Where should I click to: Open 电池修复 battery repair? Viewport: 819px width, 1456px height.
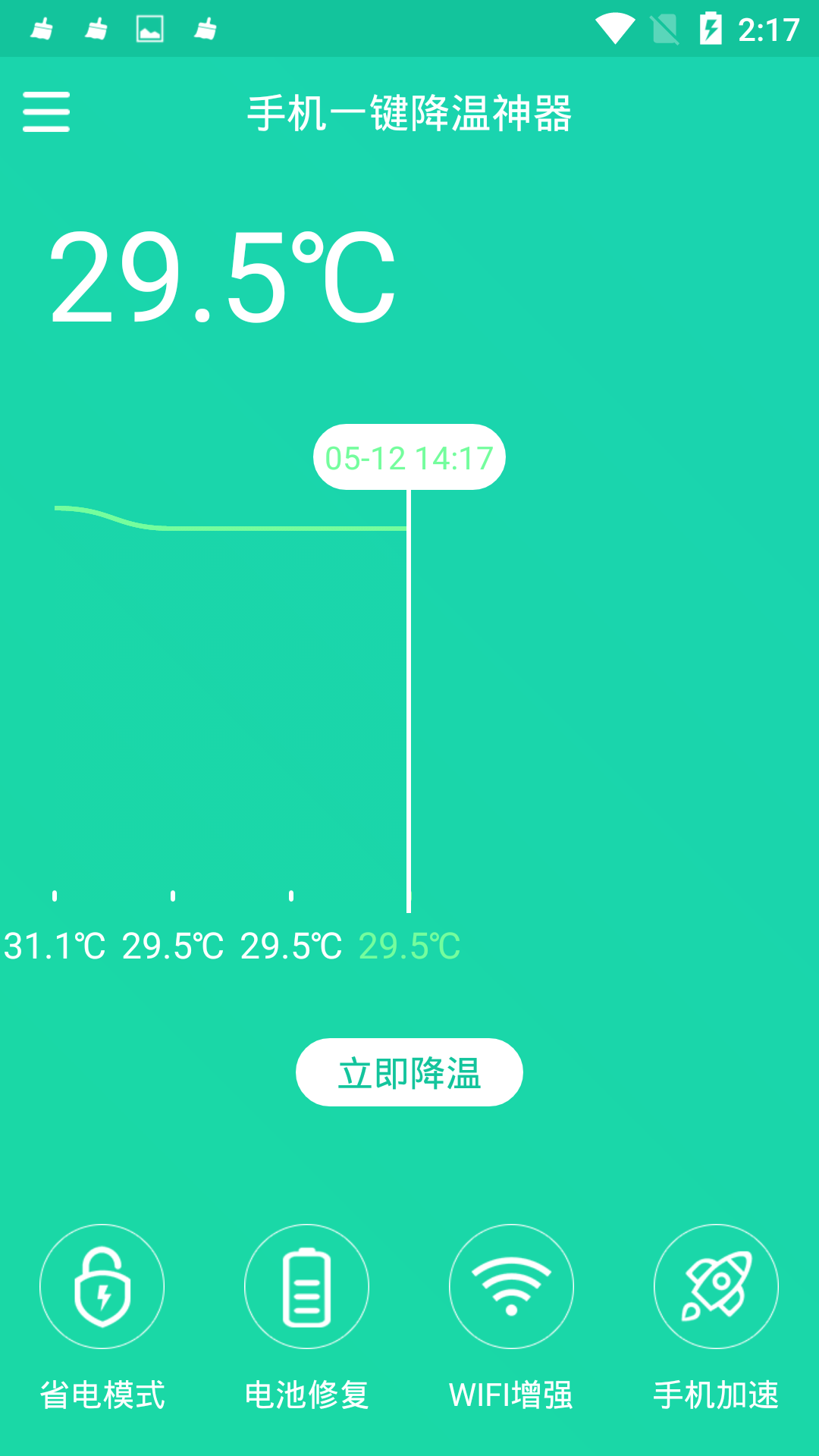(307, 1287)
